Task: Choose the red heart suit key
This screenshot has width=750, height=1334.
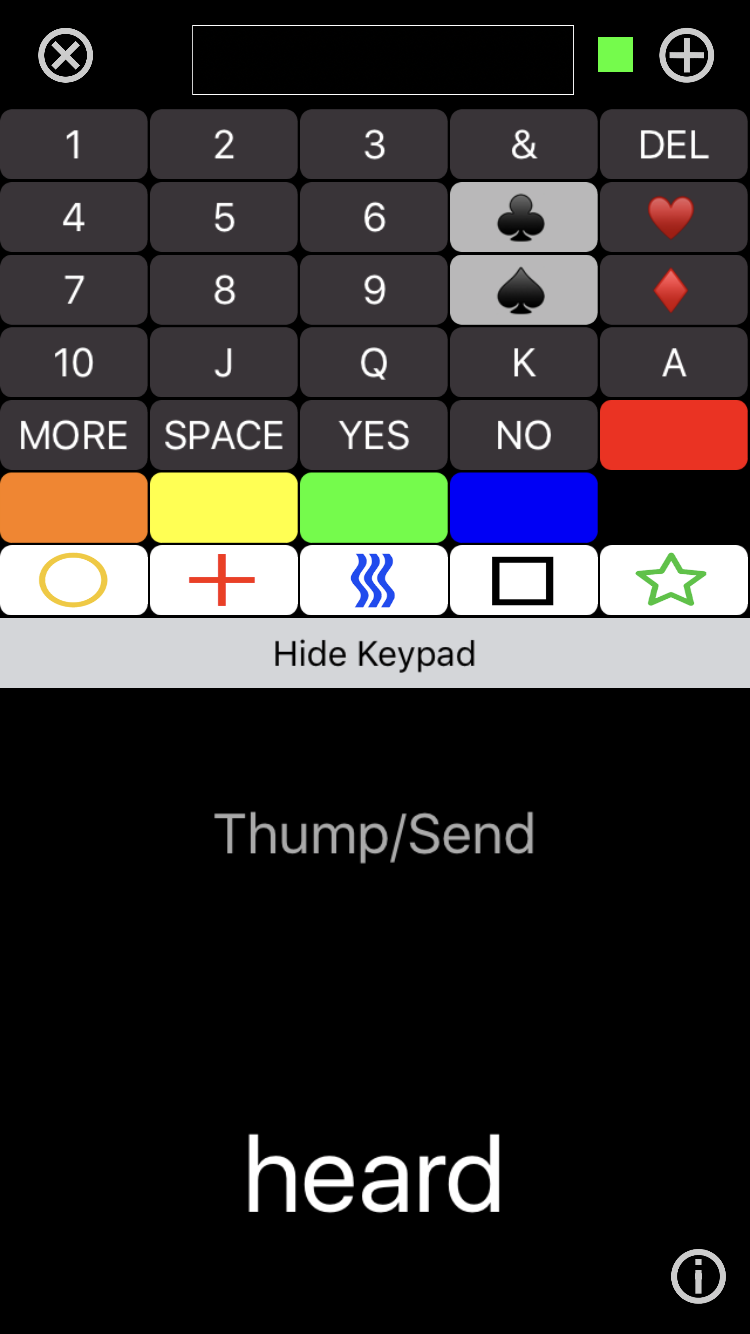Action: (x=674, y=217)
